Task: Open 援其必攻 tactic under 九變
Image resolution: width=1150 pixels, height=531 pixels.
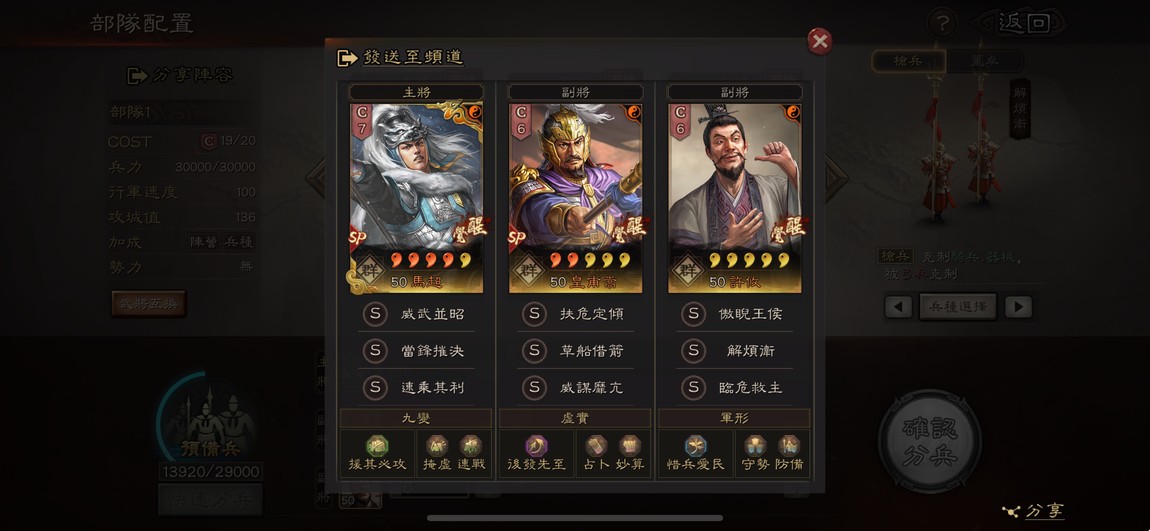Action: 377,453
